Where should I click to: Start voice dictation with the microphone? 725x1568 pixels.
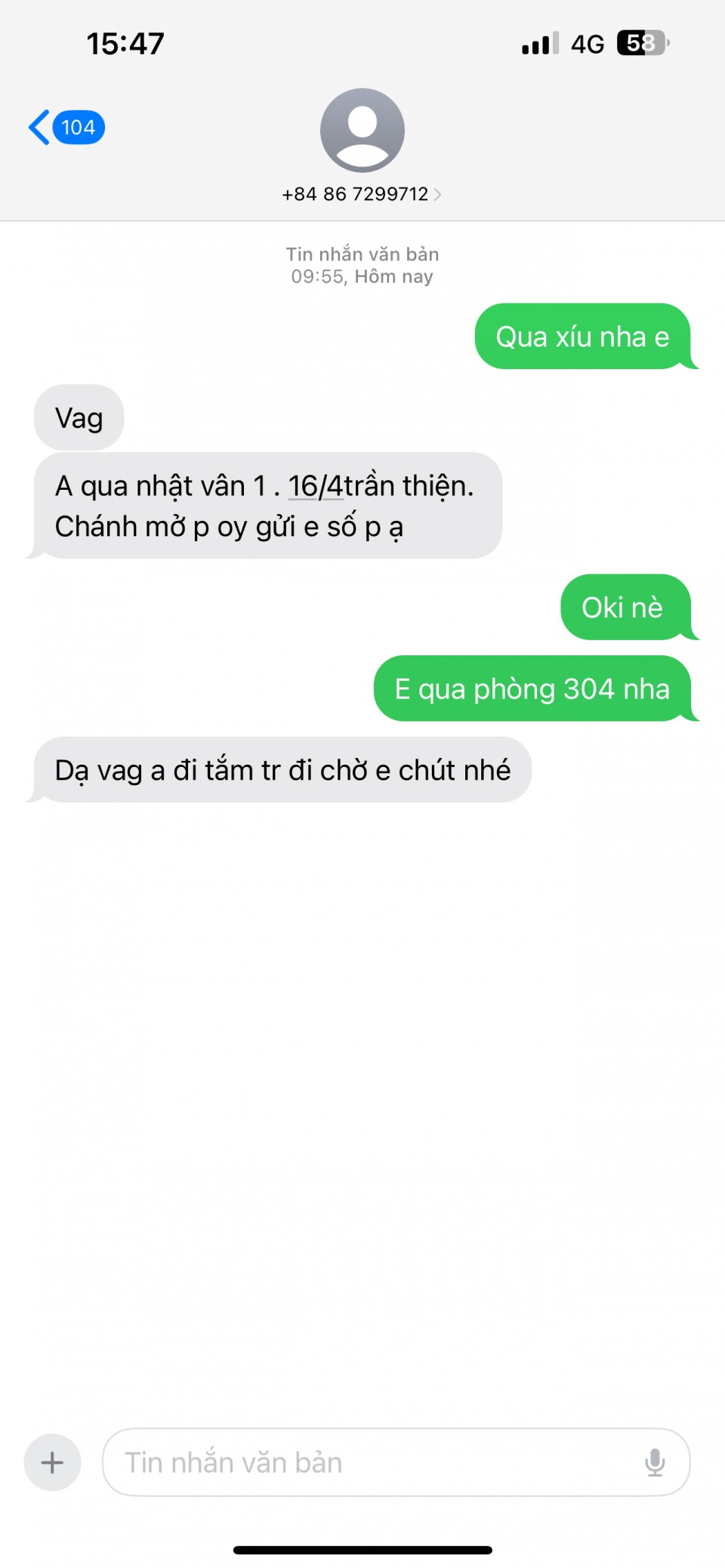655,1462
